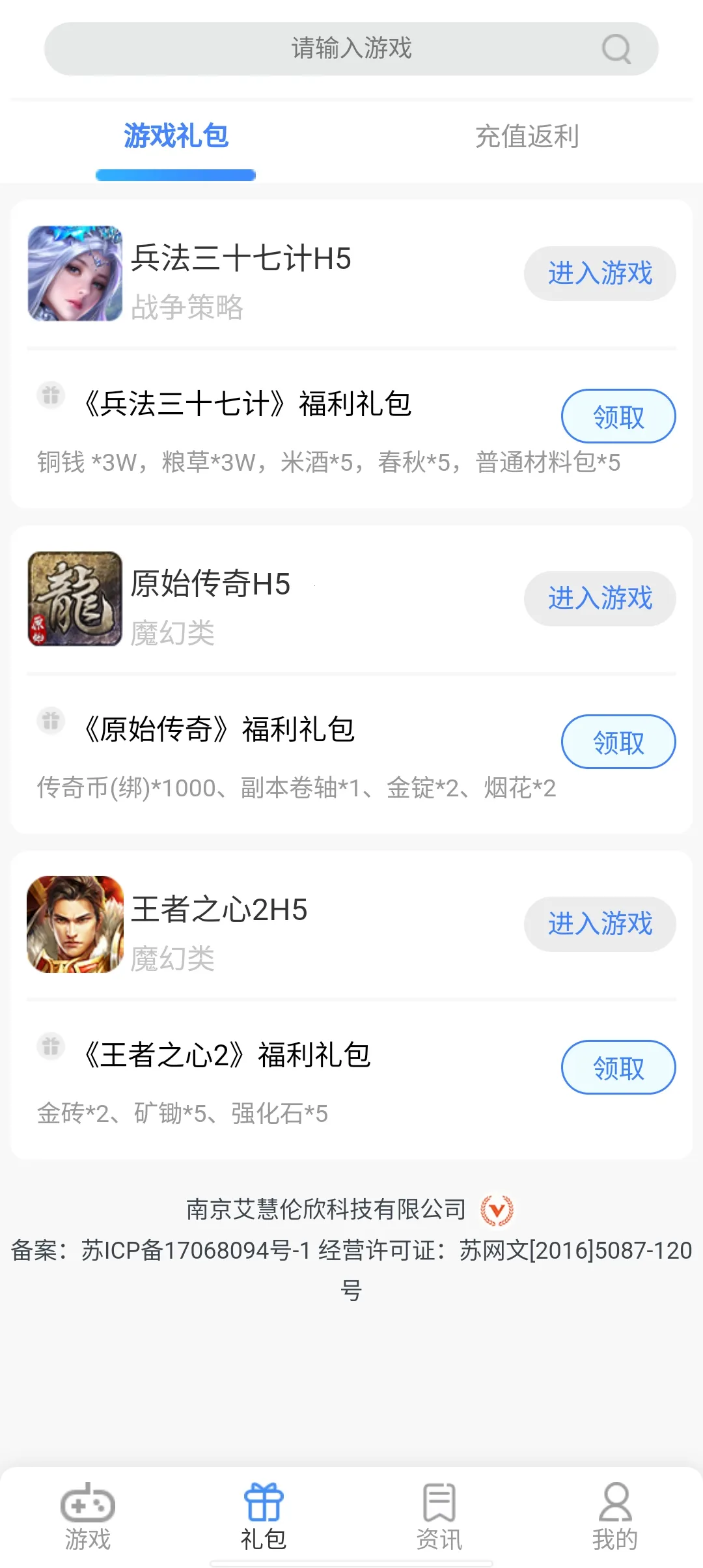
Task: Click the search magnifier icon
Action: (616, 48)
